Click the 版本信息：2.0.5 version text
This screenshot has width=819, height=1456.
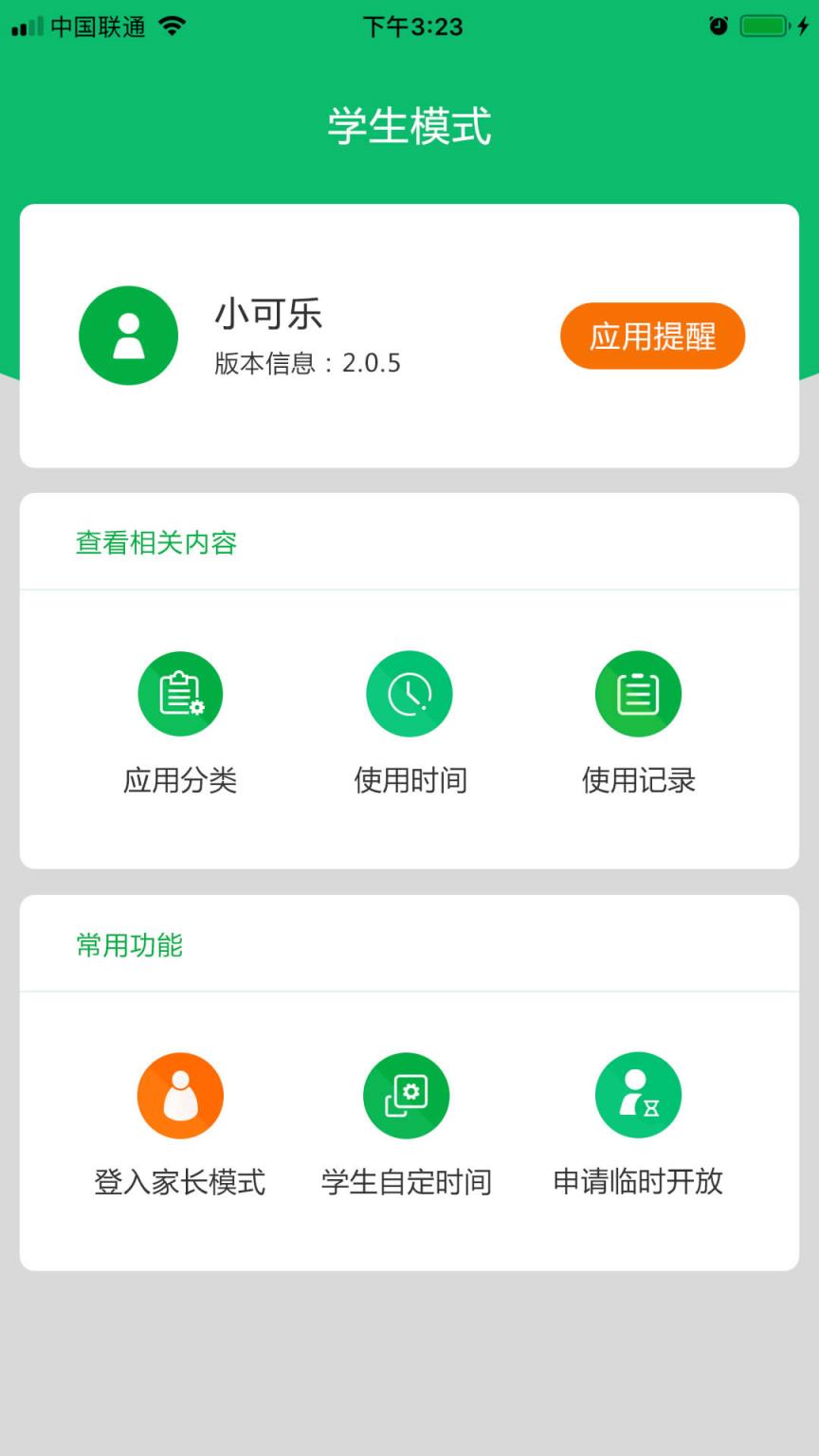click(x=306, y=363)
